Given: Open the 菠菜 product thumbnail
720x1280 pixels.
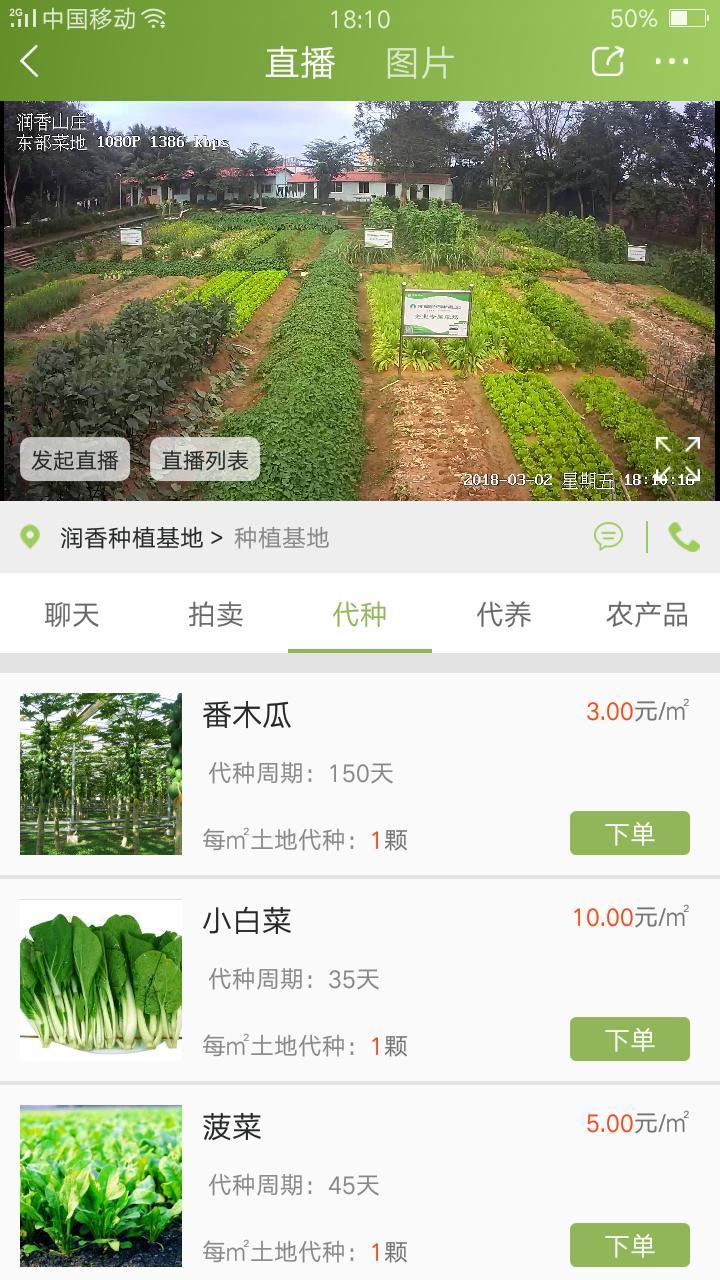Looking at the screenshot, I should (100, 1183).
